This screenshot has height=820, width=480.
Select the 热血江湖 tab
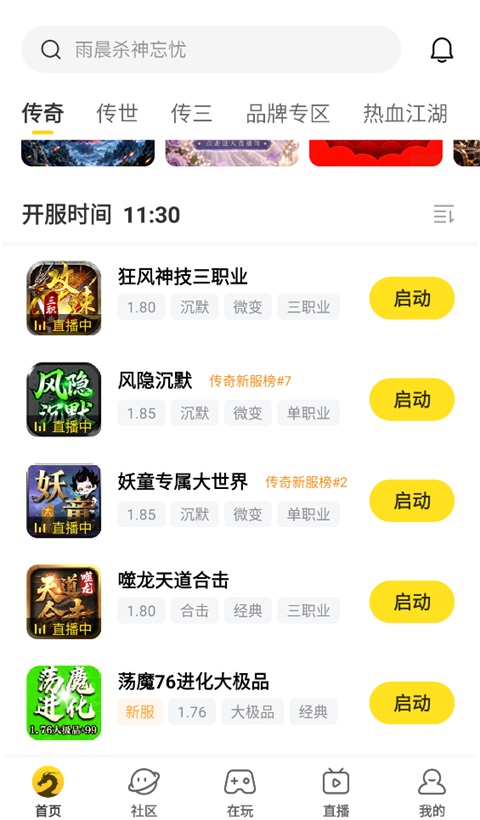(405, 113)
